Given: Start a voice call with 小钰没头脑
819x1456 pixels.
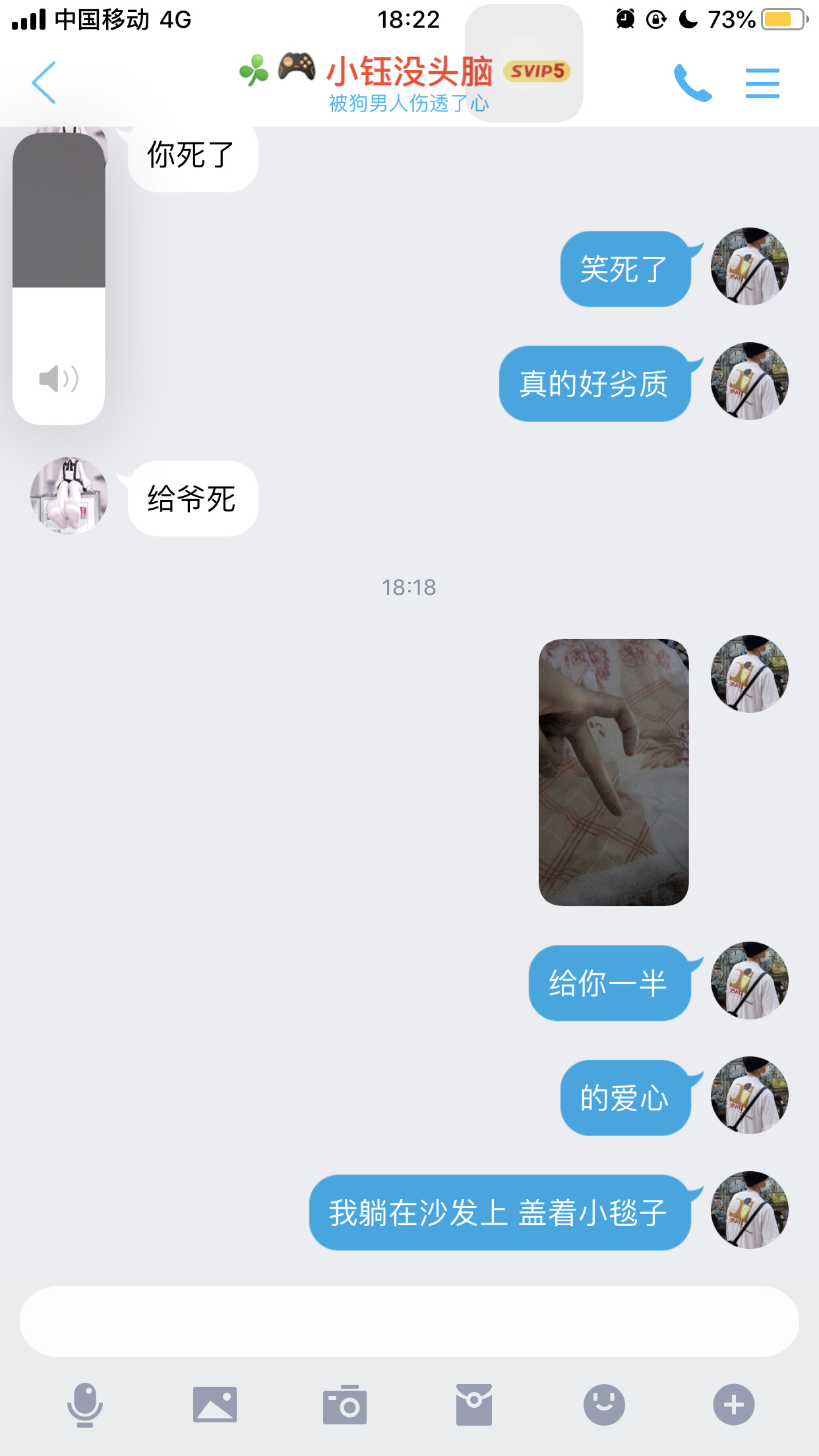Looking at the screenshot, I should [692, 82].
